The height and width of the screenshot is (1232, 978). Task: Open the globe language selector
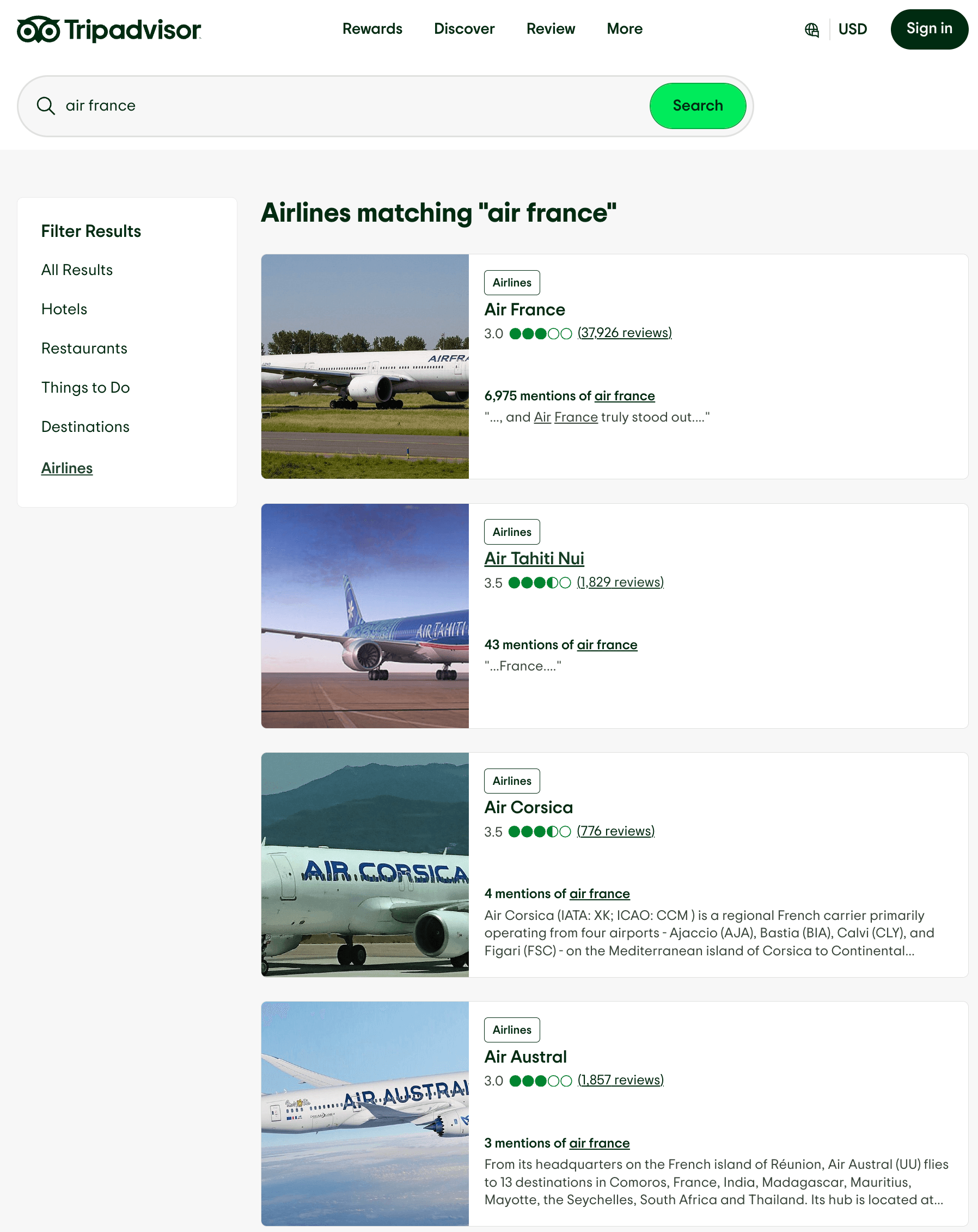[x=811, y=28]
